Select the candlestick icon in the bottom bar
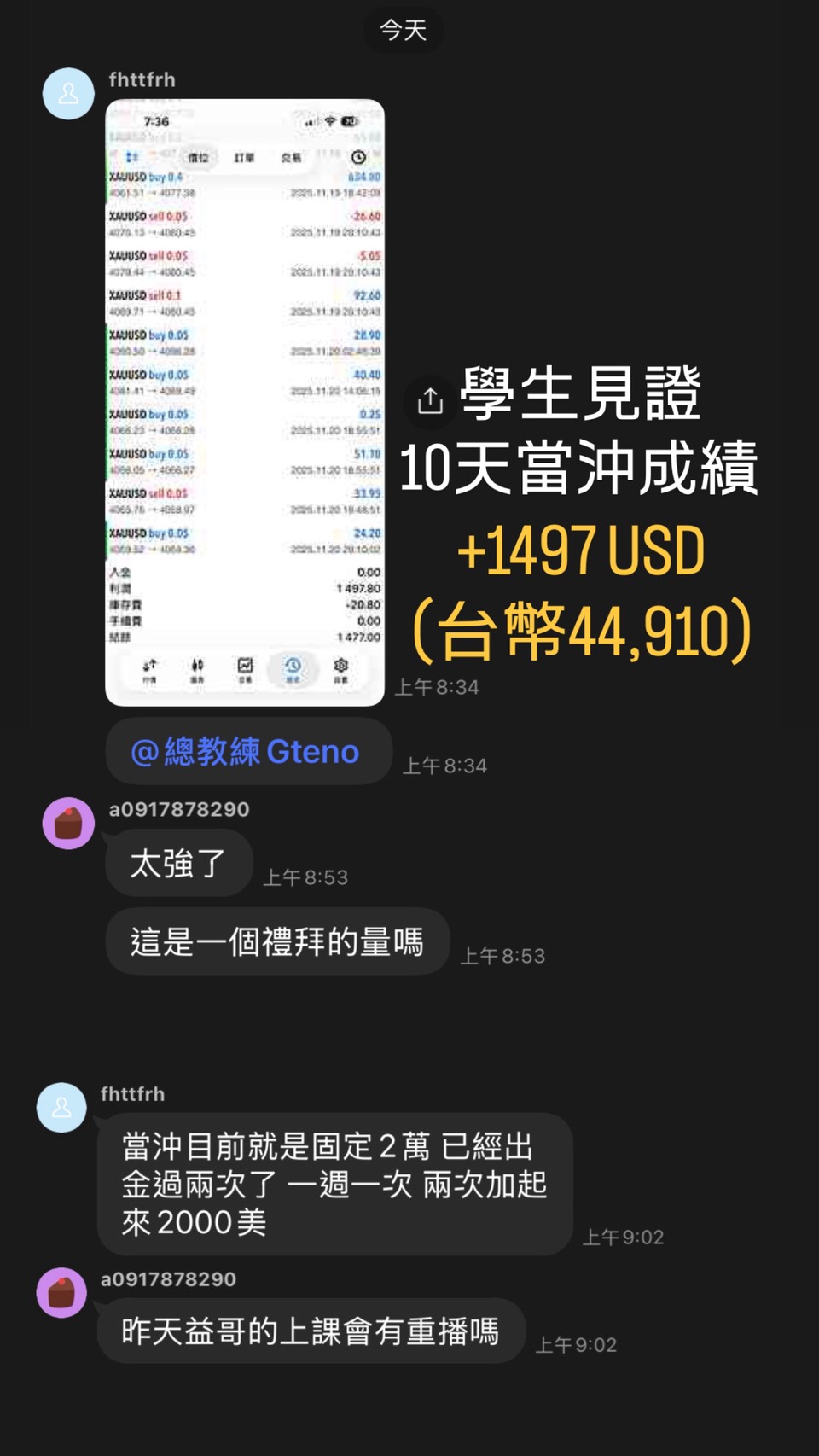819x1456 pixels. click(198, 666)
